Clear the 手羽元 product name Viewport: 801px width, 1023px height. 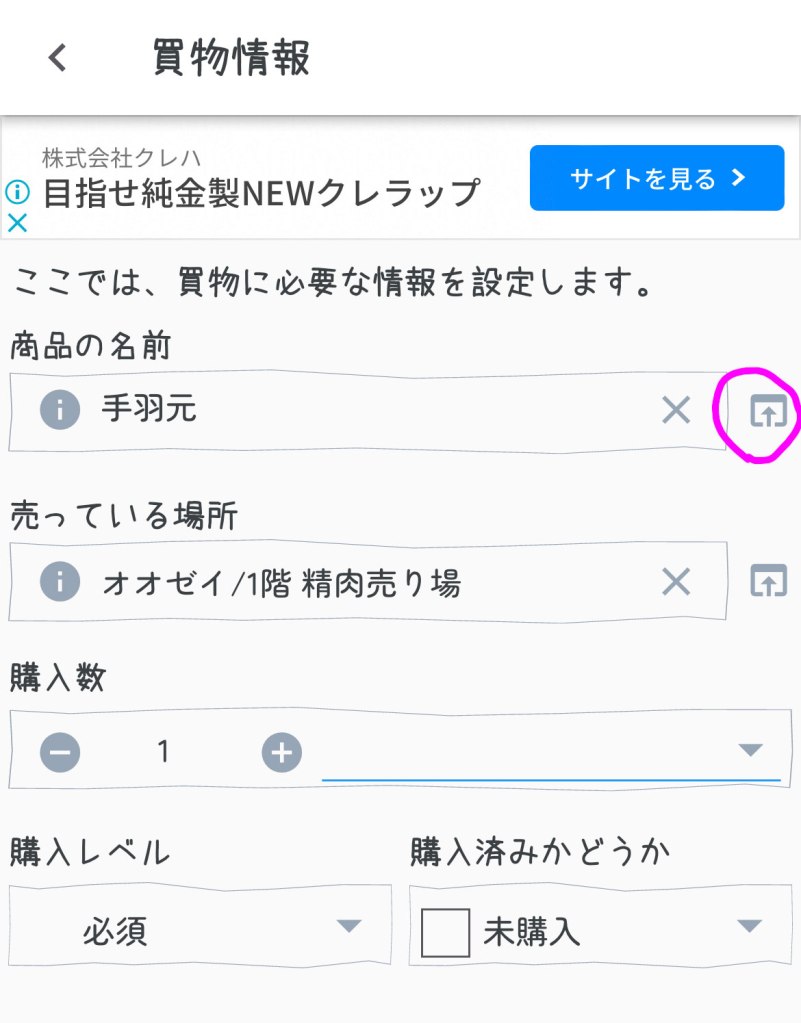tap(677, 410)
